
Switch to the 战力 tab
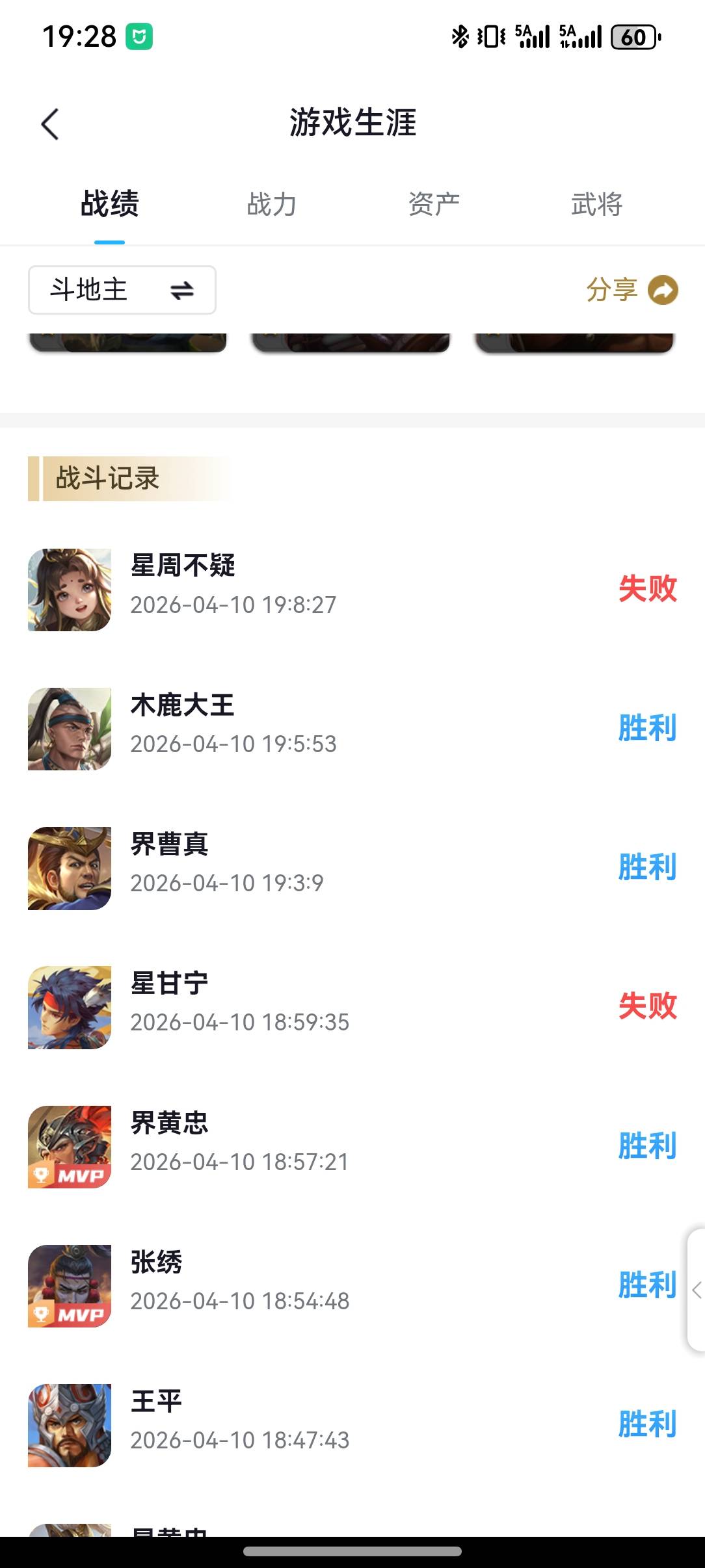pos(272,204)
